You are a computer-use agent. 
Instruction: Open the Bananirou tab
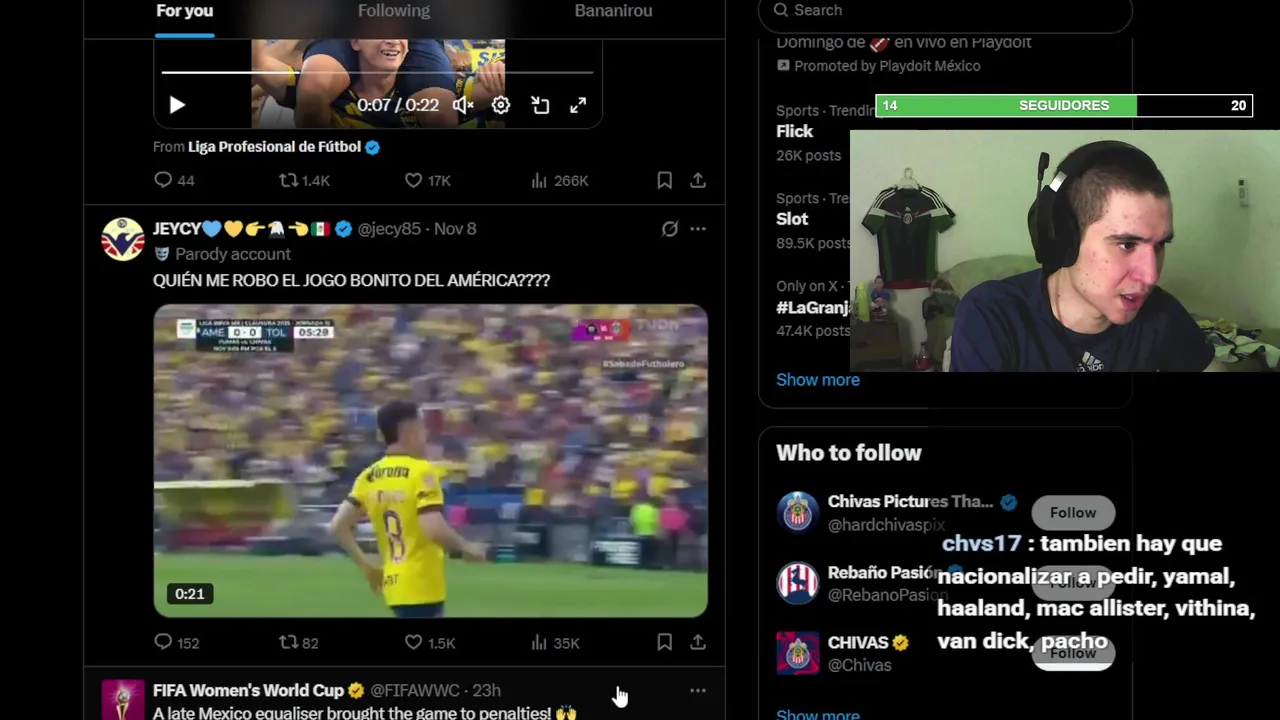coord(613,11)
